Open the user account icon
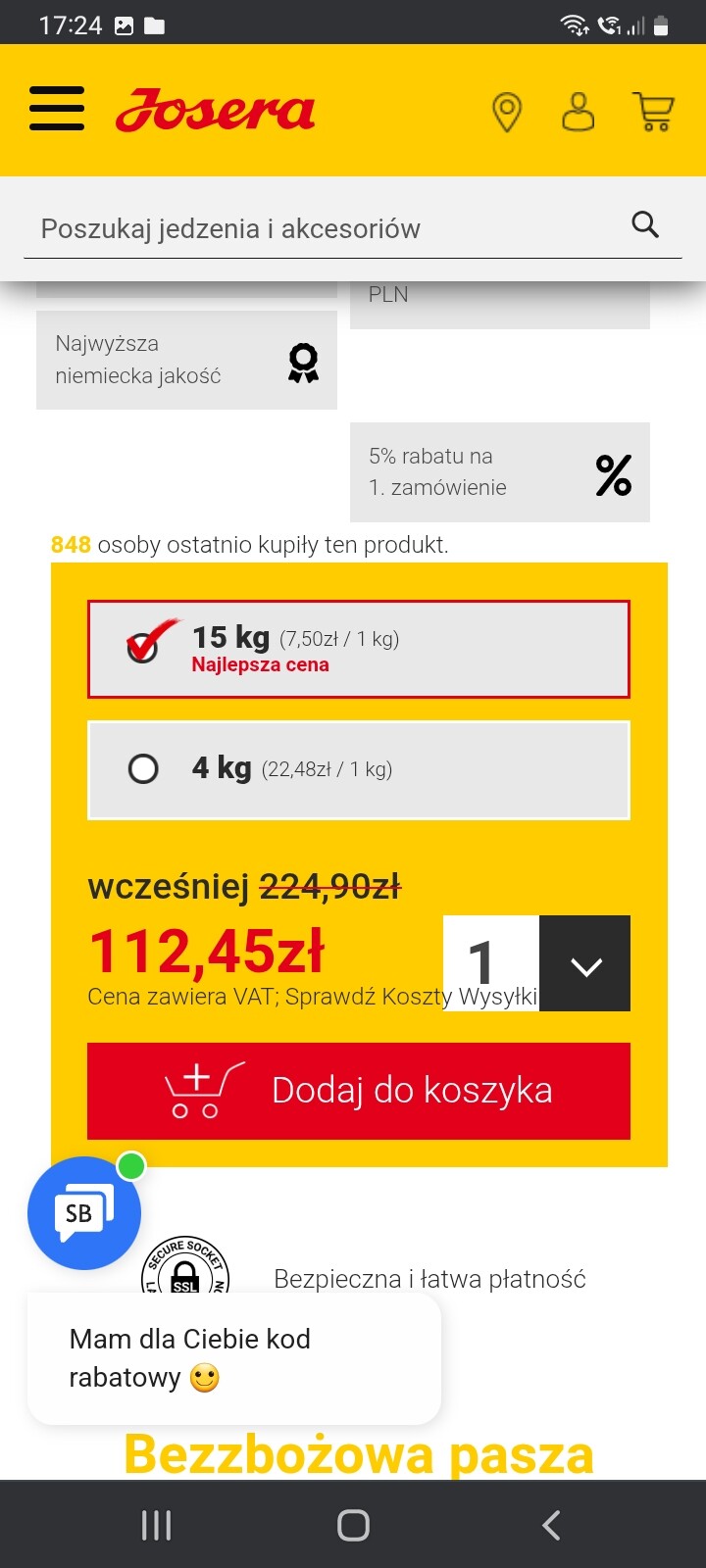The width and height of the screenshot is (706, 1568). [x=578, y=112]
